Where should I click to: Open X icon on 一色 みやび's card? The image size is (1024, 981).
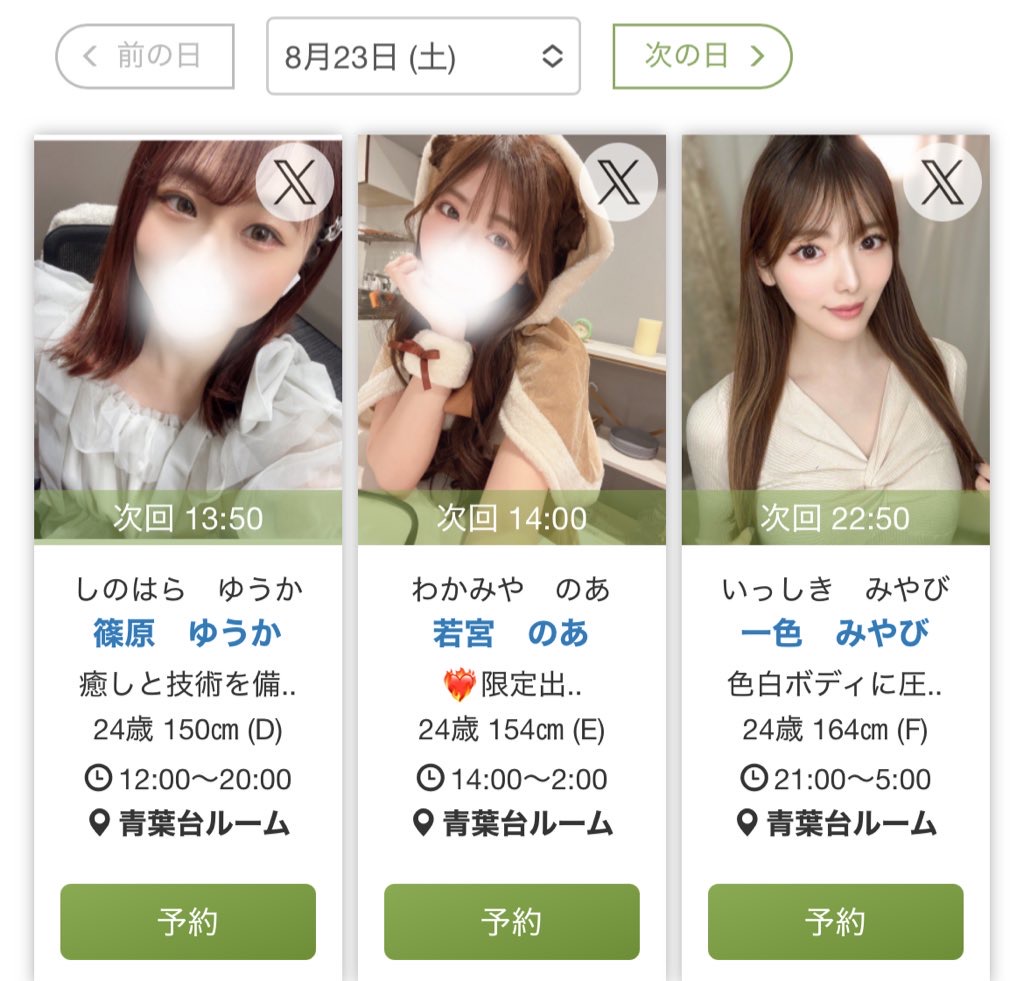click(942, 182)
